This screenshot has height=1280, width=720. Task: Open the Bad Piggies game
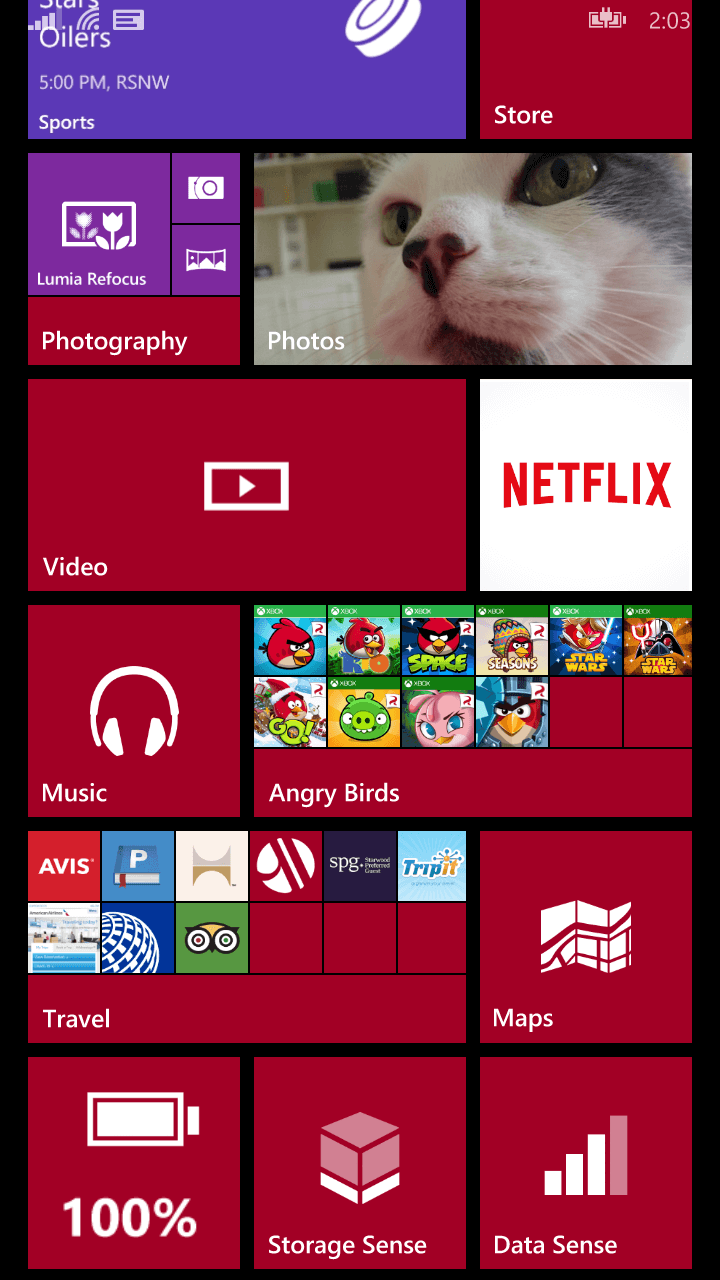click(x=364, y=712)
